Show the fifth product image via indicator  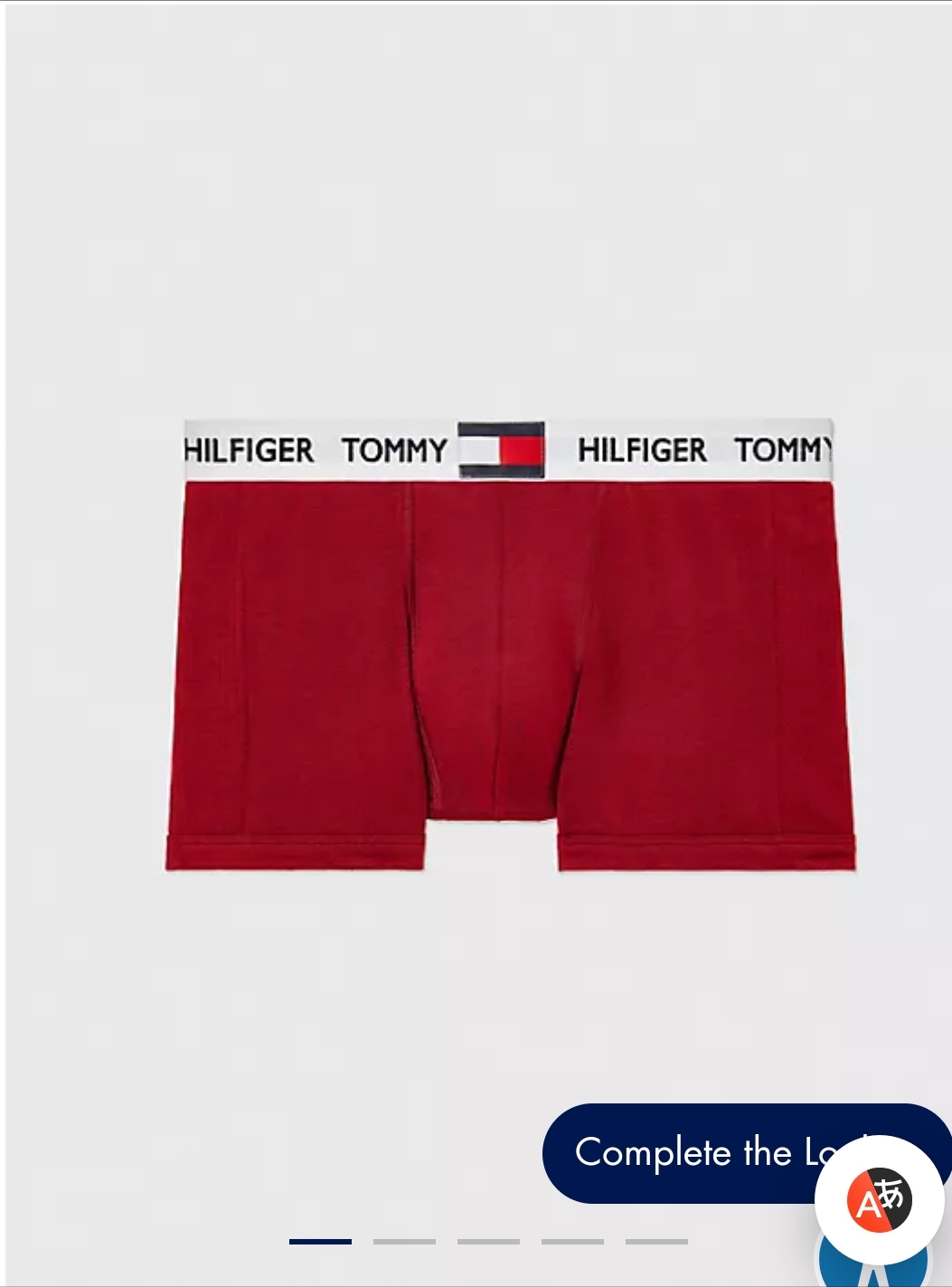tap(656, 1242)
